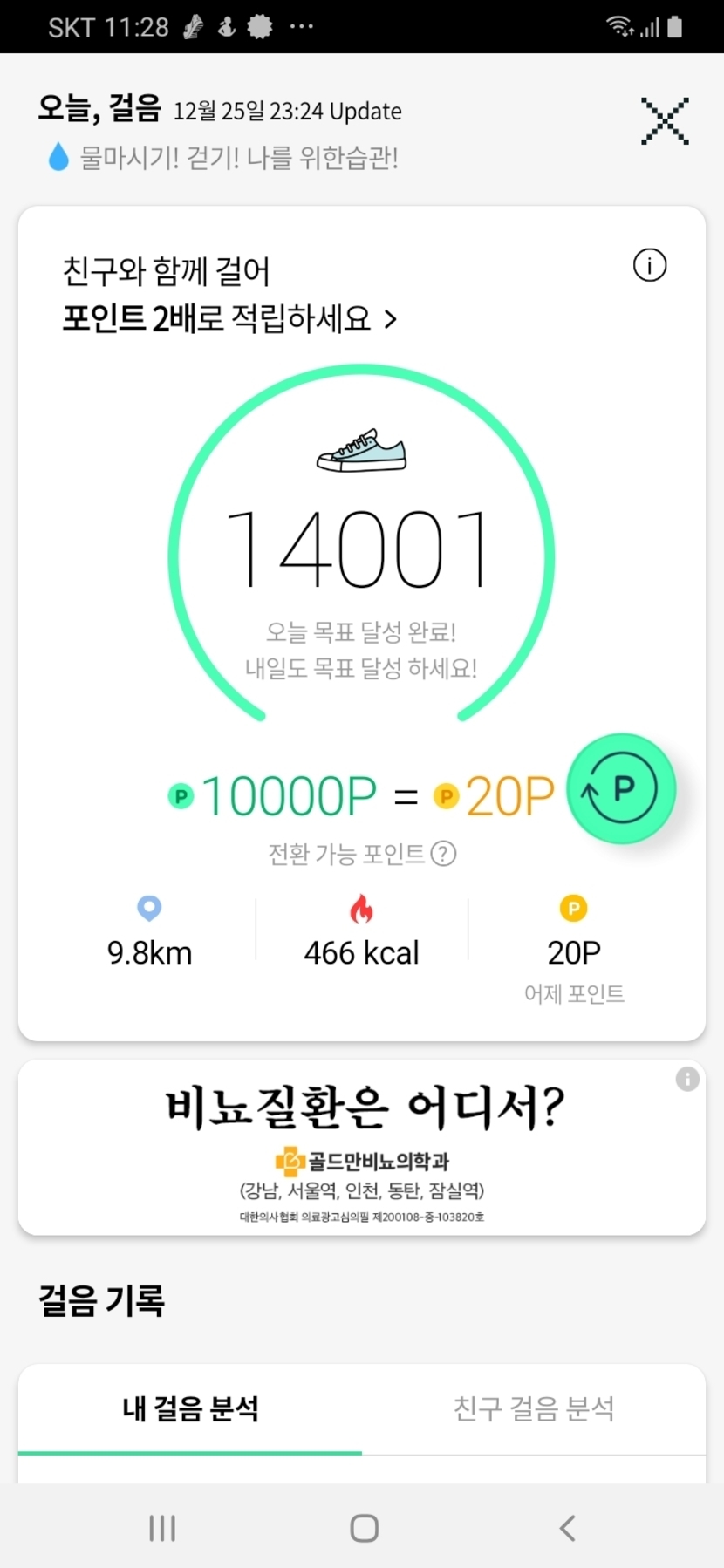Switch to the 내 걸음 분석 tab

[x=190, y=1408]
